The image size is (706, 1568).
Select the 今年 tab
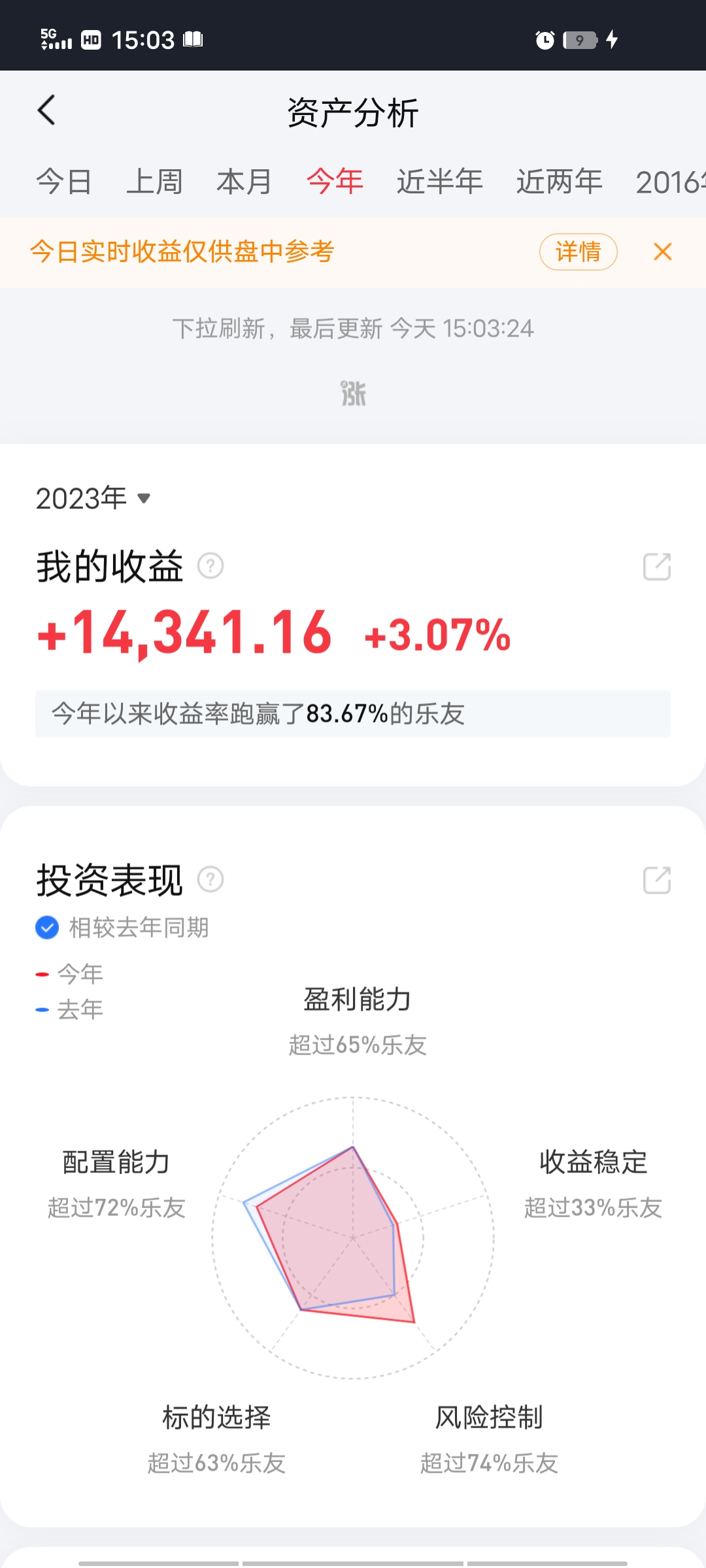(x=335, y=182)
